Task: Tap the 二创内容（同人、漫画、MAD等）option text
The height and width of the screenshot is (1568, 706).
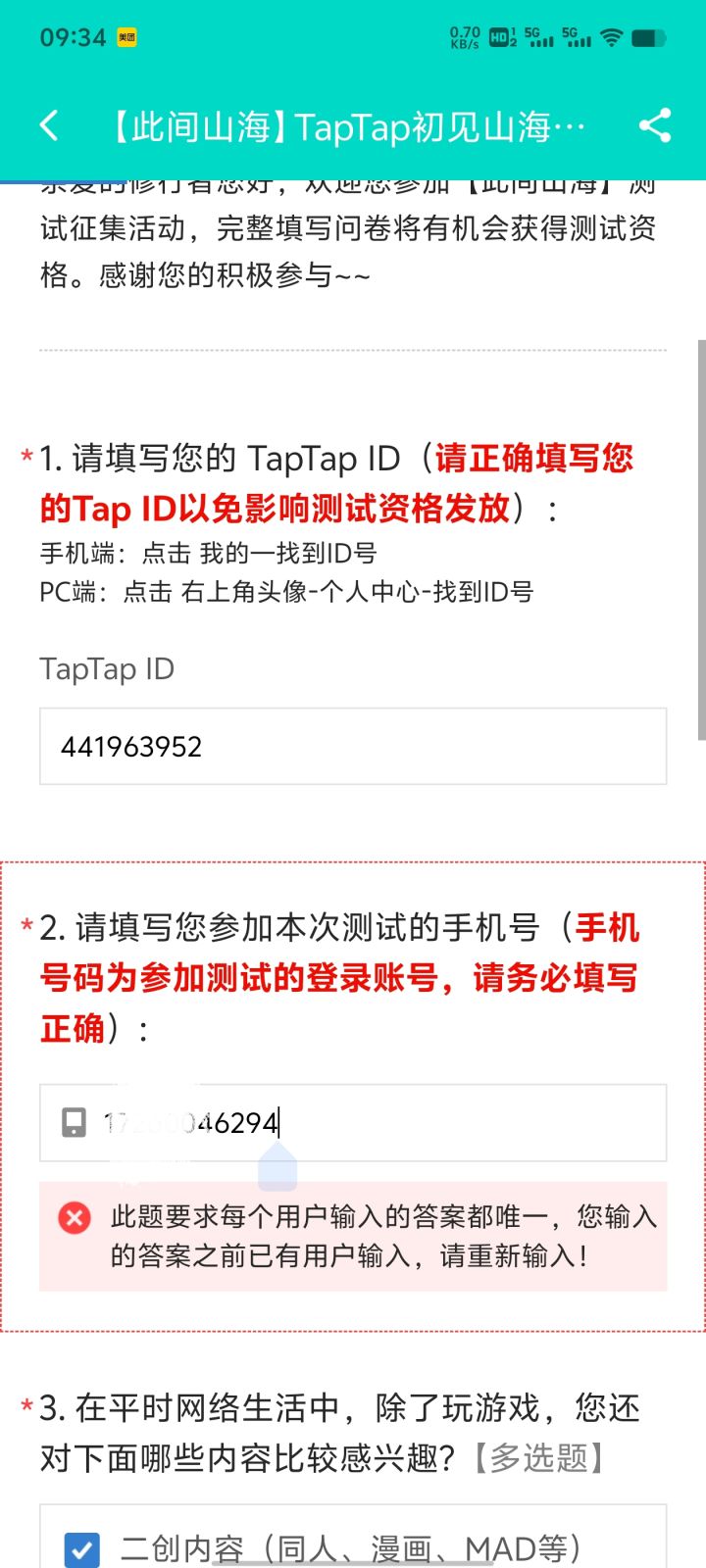Action: pyautogui.click(x=353, y=1546)
